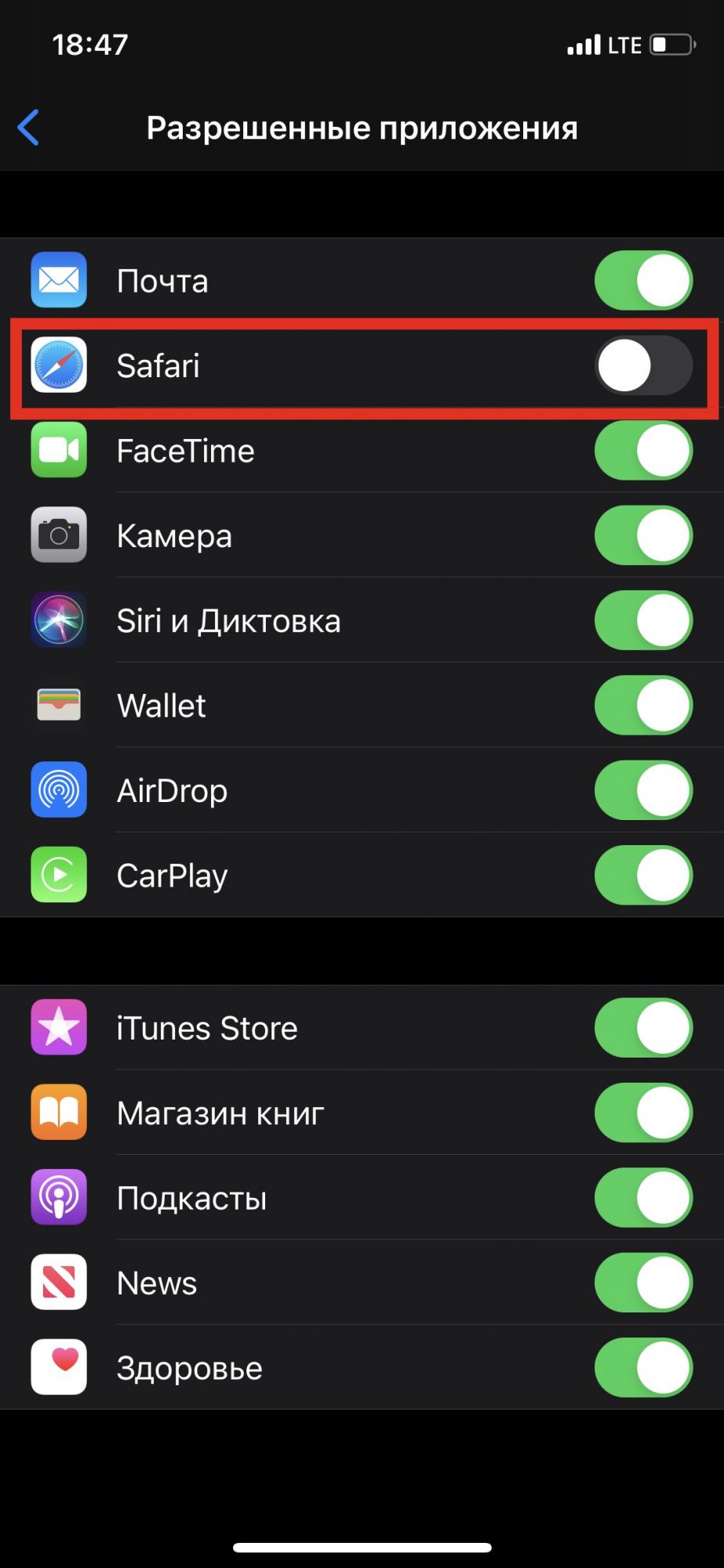Image resolution: width=724 pixels, height=1568 pixels.
Task: Tap the Камера app icon
Action: point(58,535)
